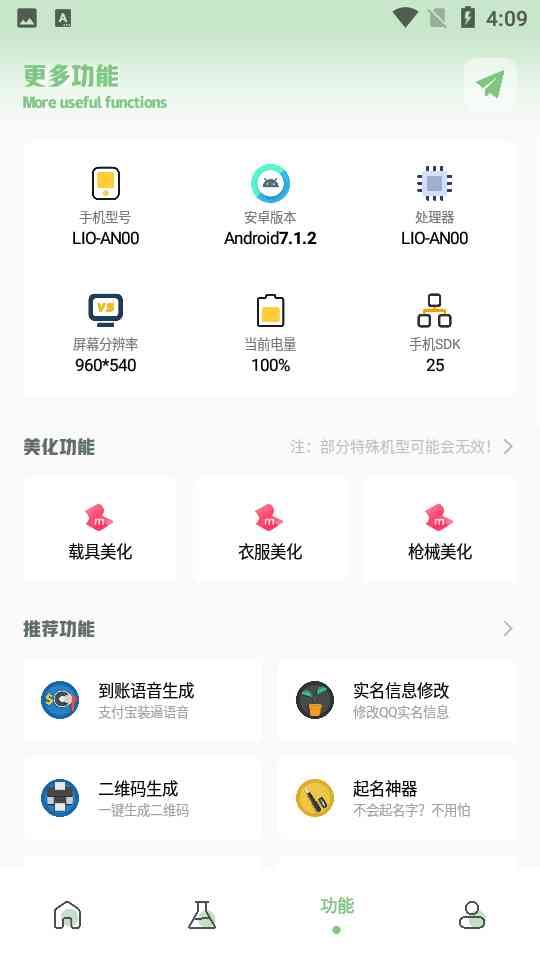This screenshot has height=960, width=540.
Task: Switch to the profile tab
Action: click(472, 915)
